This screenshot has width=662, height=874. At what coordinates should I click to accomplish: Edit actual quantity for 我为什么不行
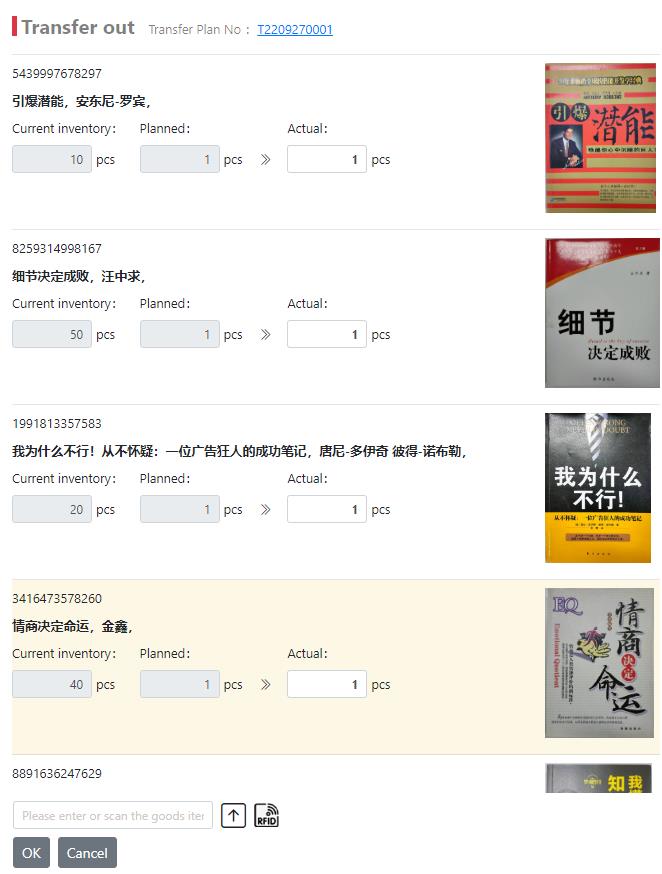coord(326,510)
